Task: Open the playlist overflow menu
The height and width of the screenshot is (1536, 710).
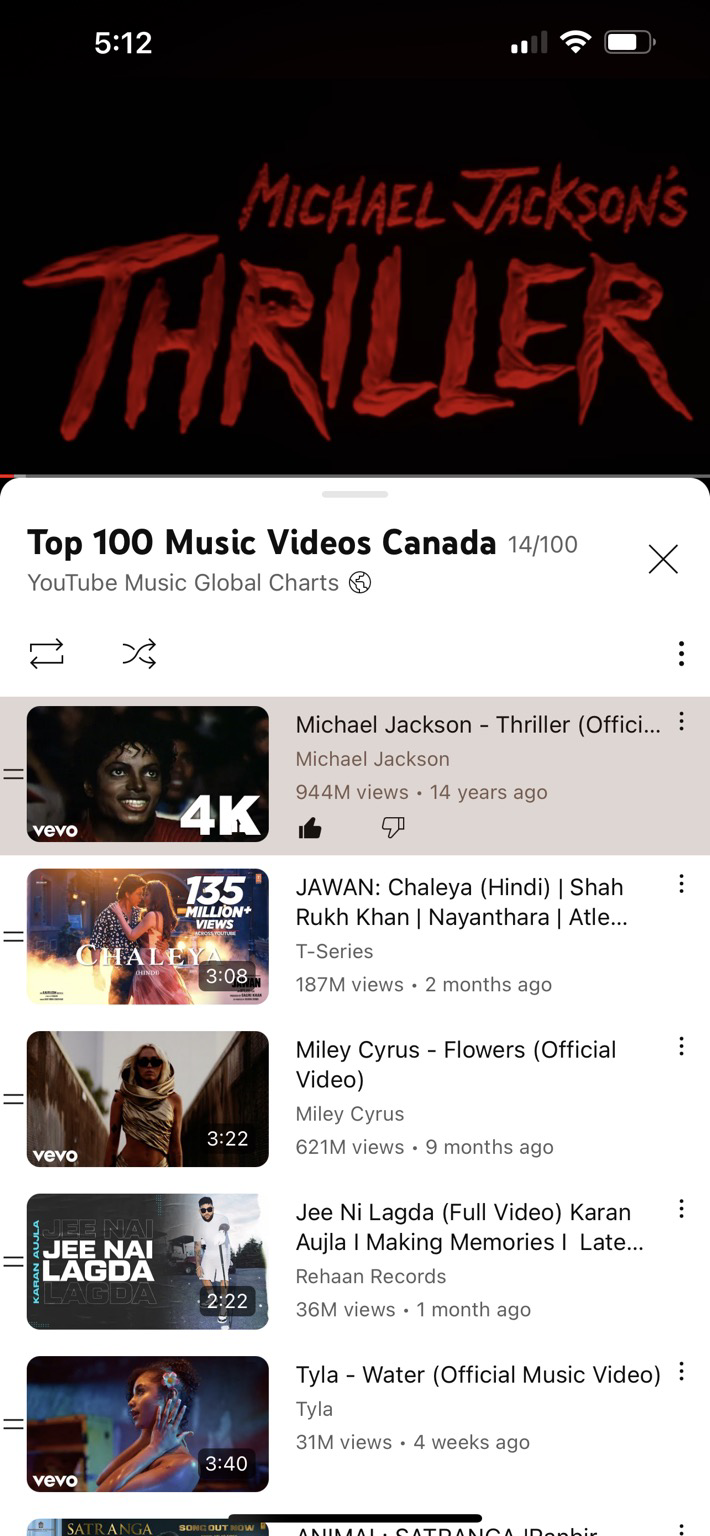Action: click(x=681, y=654)
